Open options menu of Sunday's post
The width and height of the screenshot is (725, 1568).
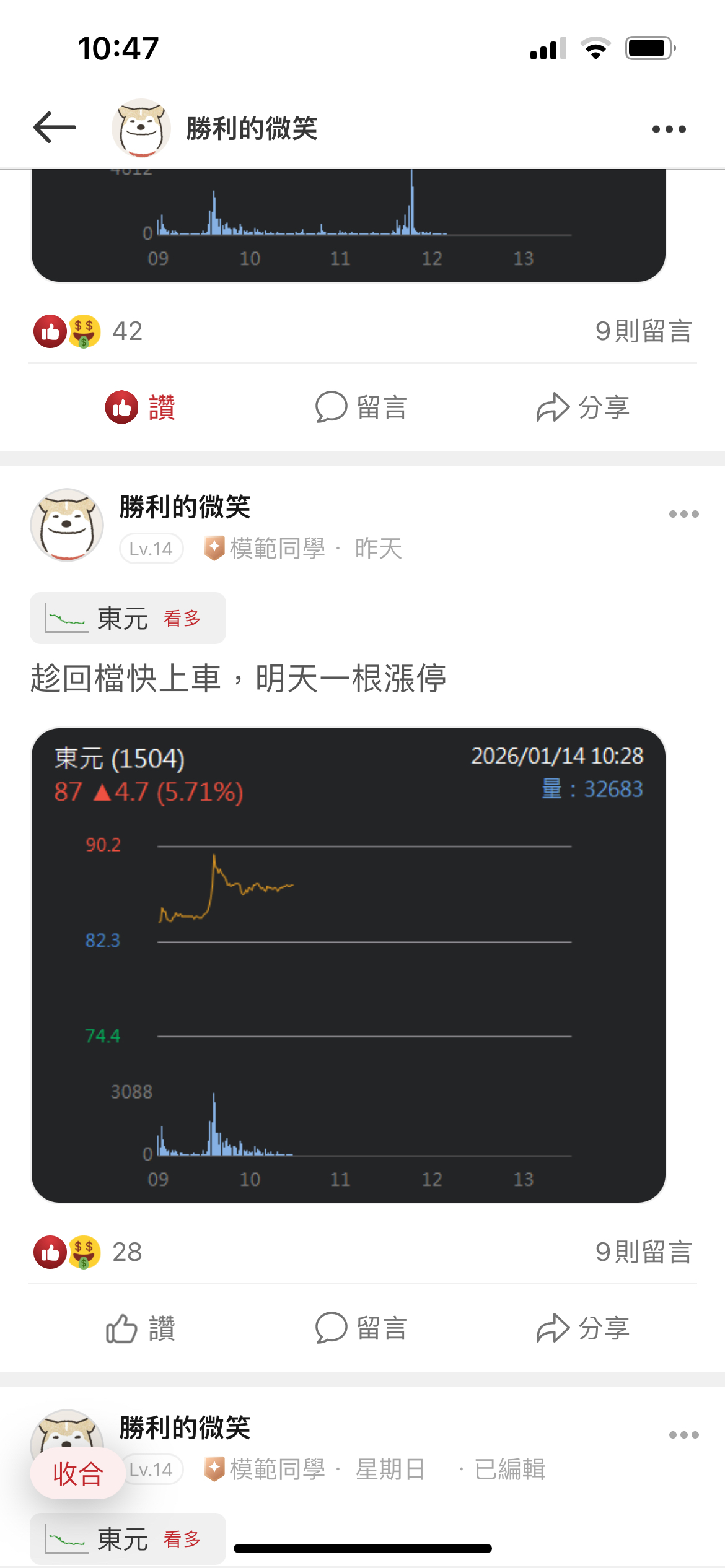coord(683,1435)
